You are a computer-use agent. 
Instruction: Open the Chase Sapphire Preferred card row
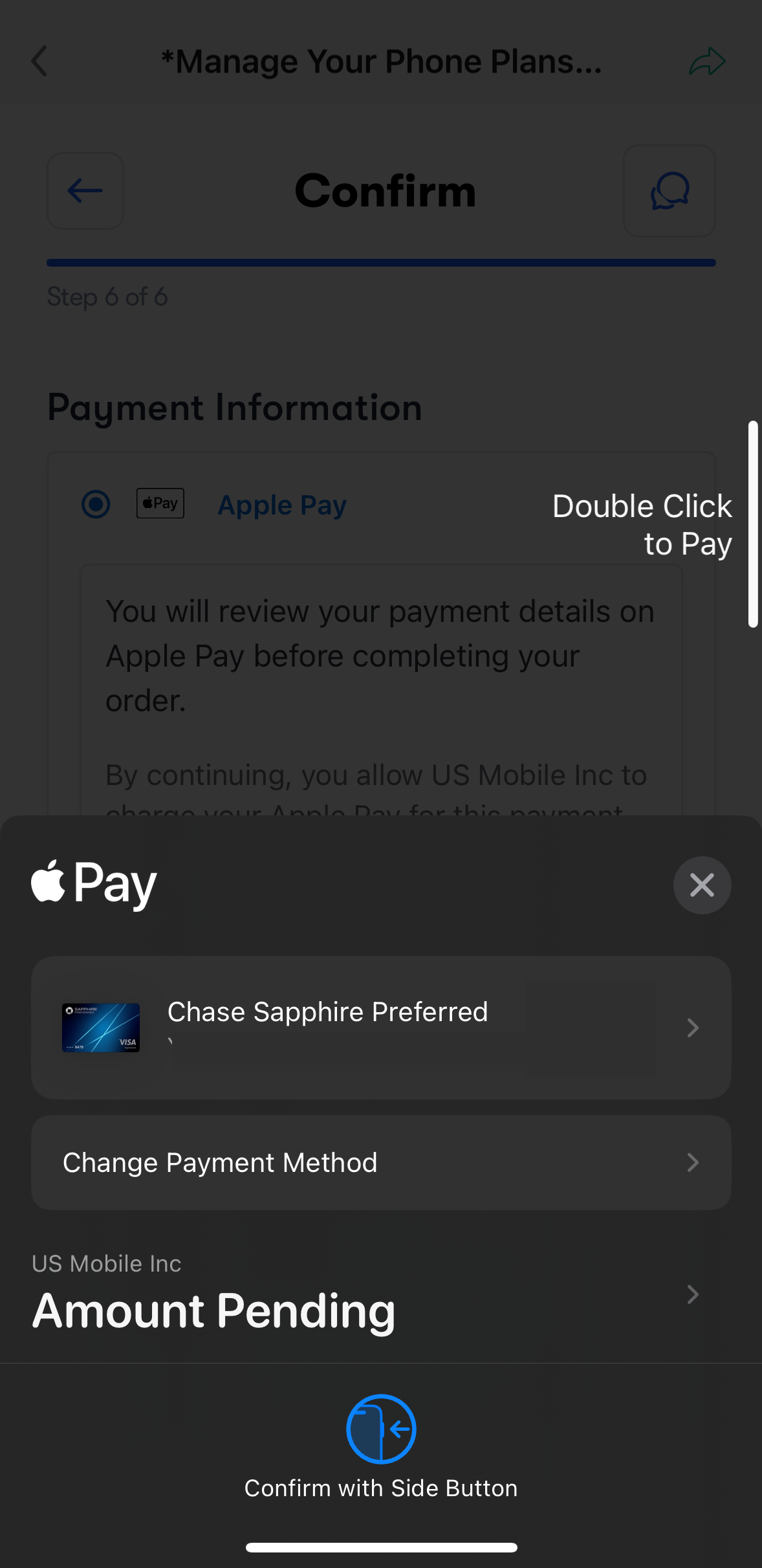381,1027
